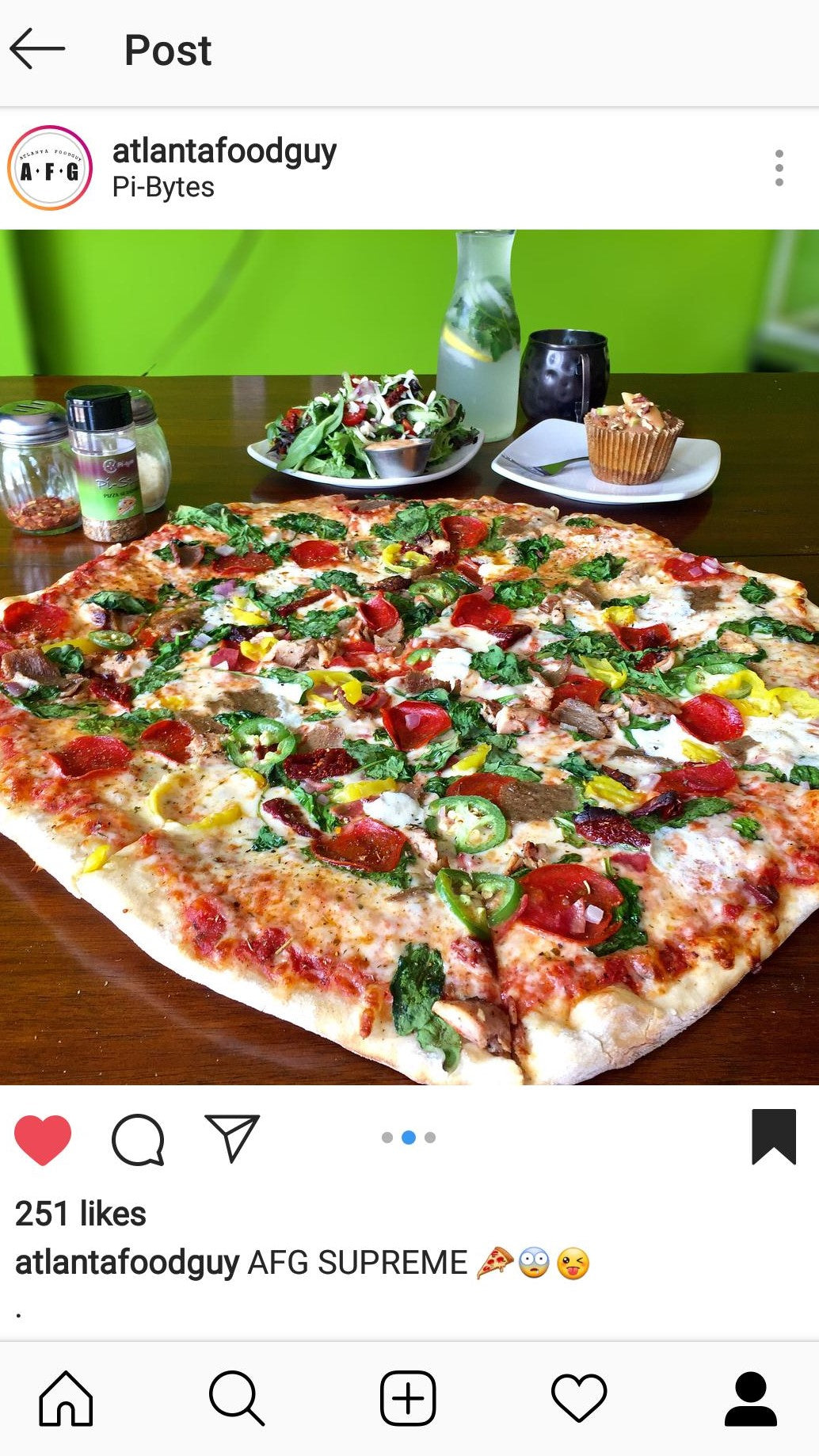Viewport: 819px width, 1456px height.
Task: Open atlantafoodguy's profile picture
Action: [x=50, y=168]
